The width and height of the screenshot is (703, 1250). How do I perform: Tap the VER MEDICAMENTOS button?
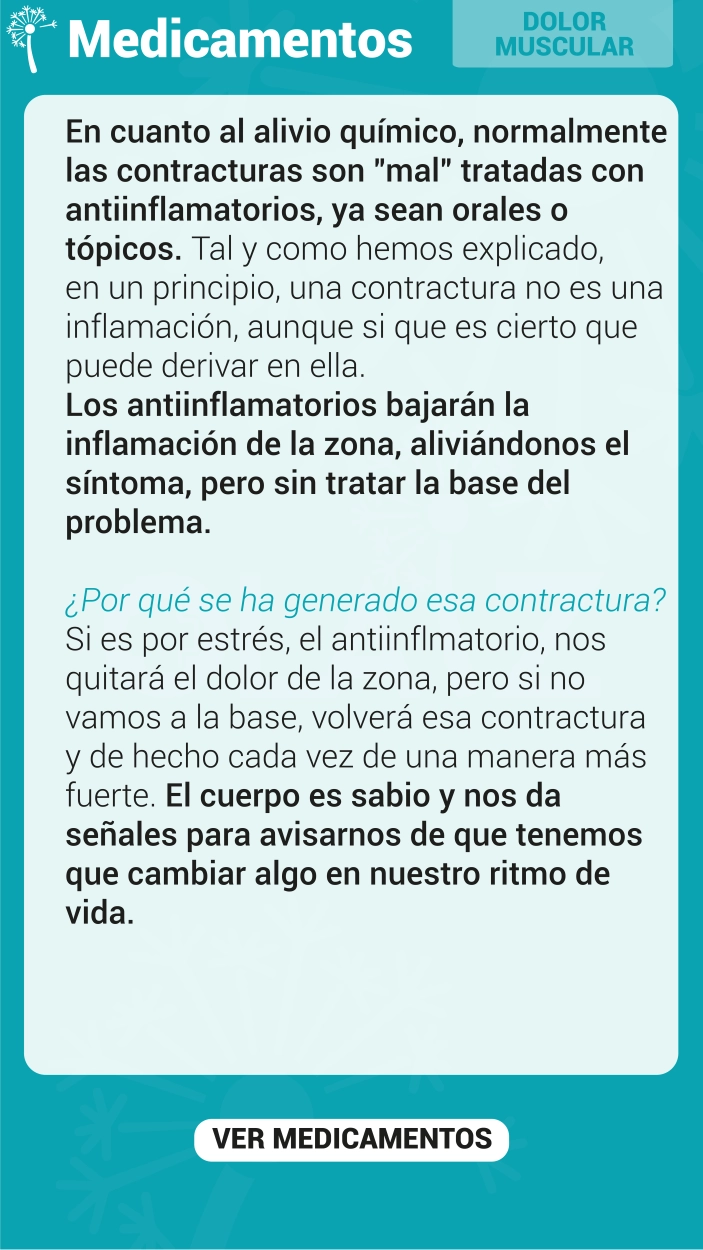[351, 1139]
